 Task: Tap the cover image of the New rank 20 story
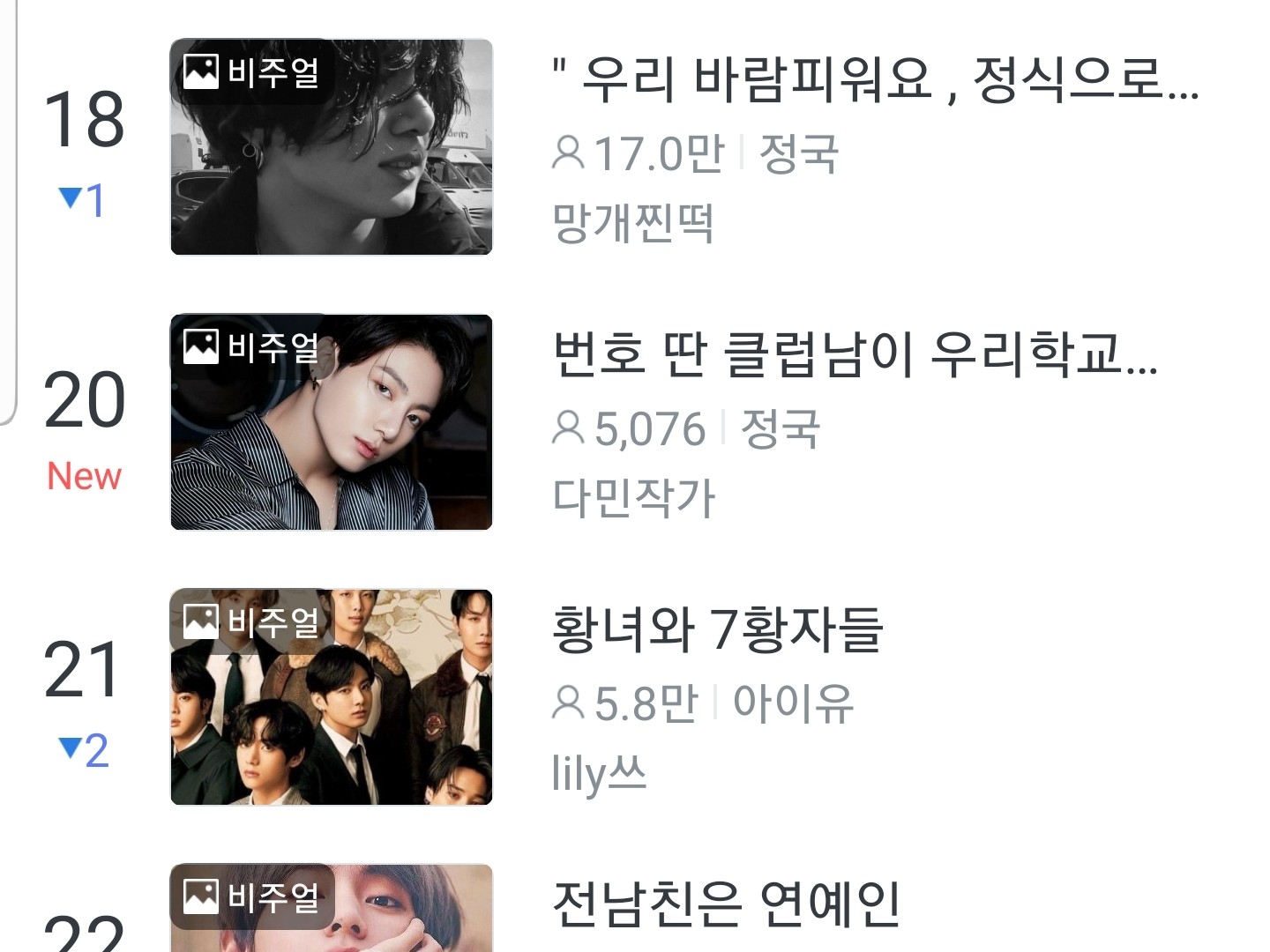click(x=331, y=422)
